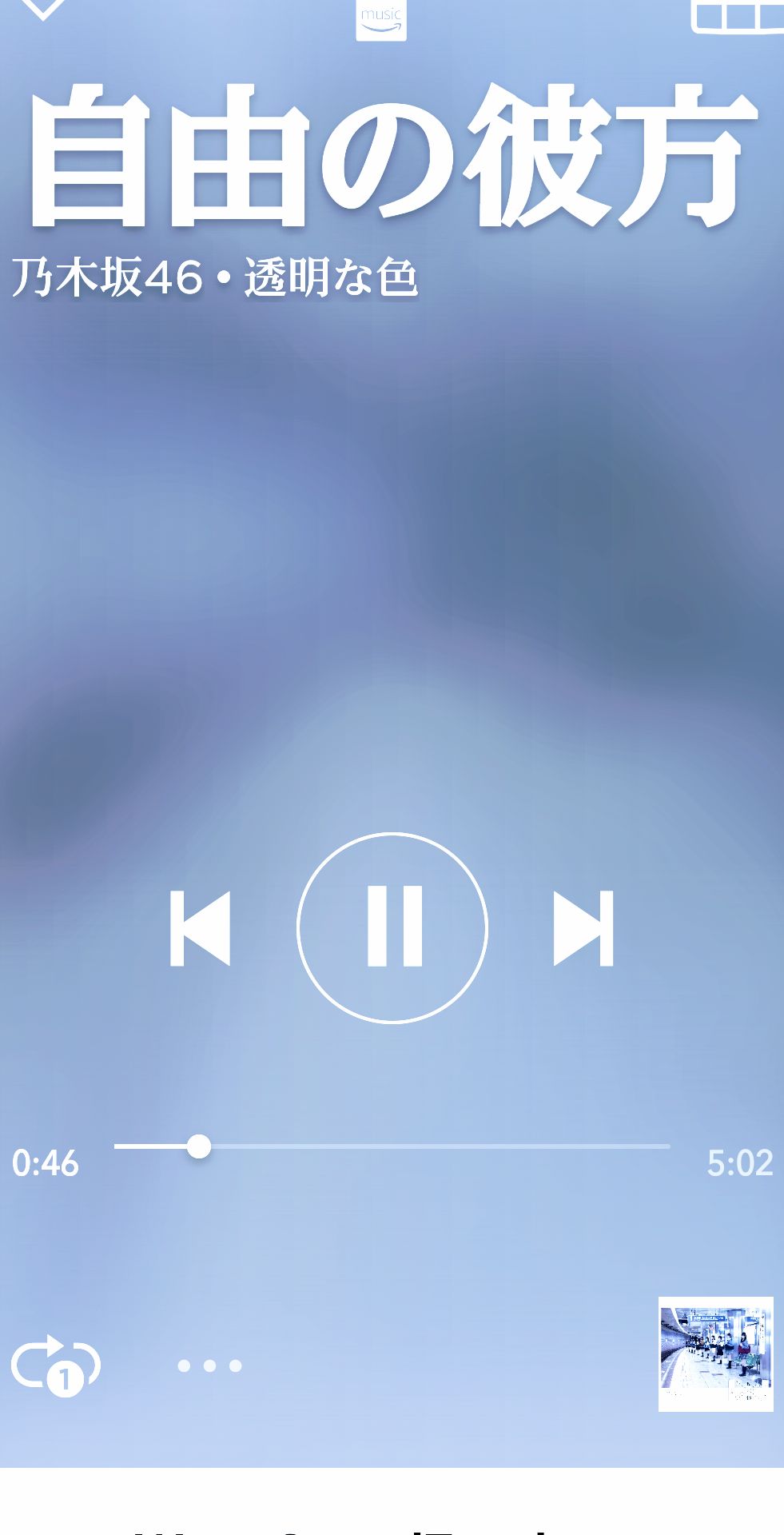Open the three-dot more options menu
The width and height of the screenshot is (784, 1535).
pos(209,1366)
